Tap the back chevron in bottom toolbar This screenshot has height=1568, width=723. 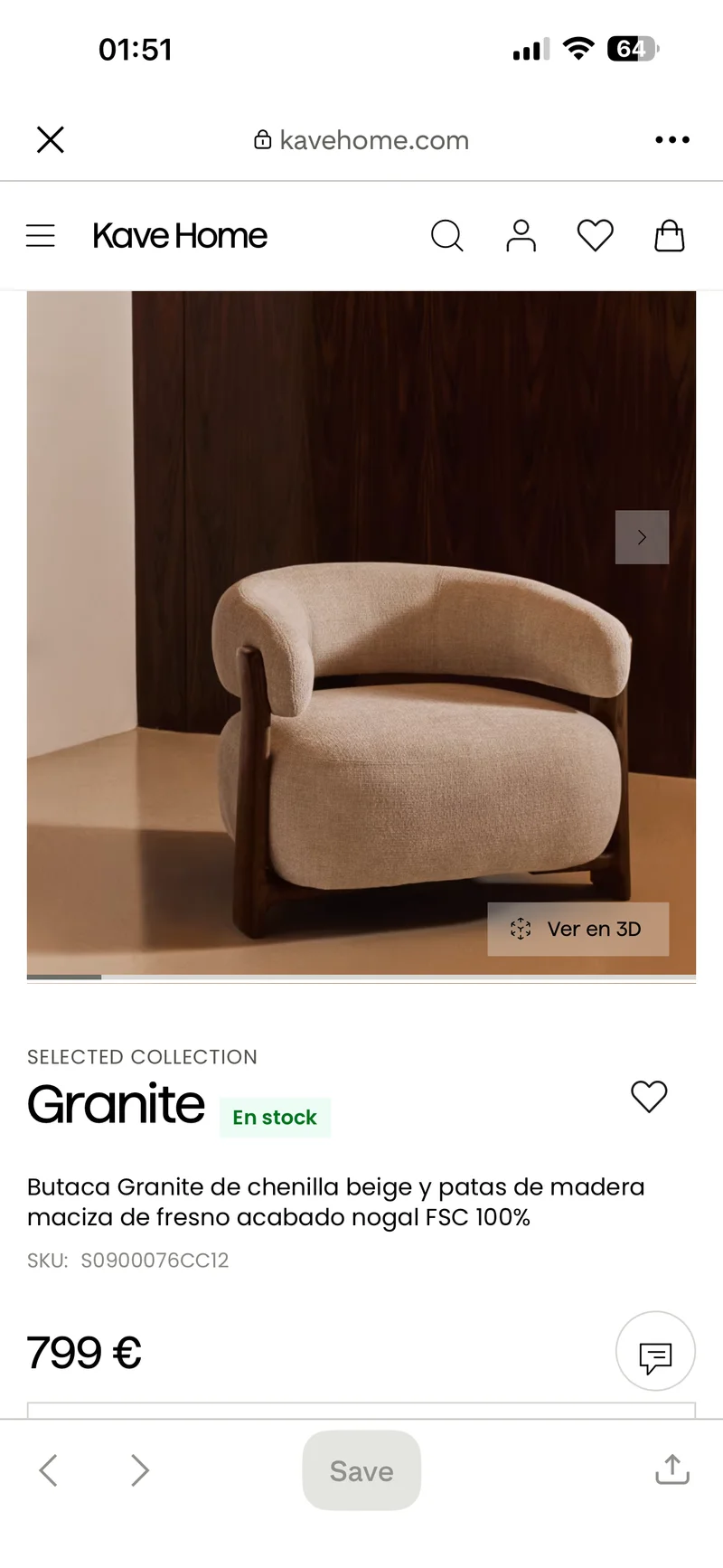click(48, 1469)
